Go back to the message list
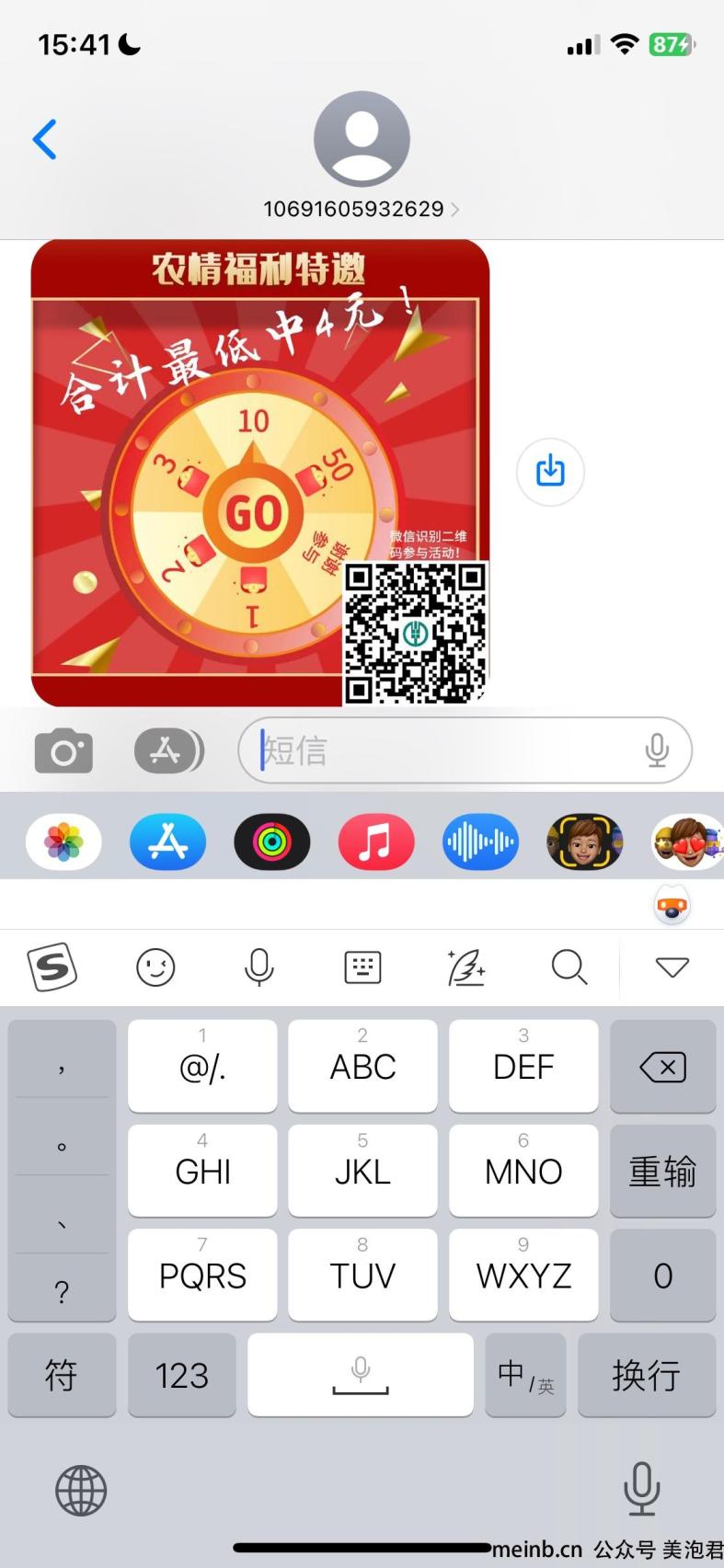The width and height of the screenshot is (724, 1568). [x=44, y=140]
